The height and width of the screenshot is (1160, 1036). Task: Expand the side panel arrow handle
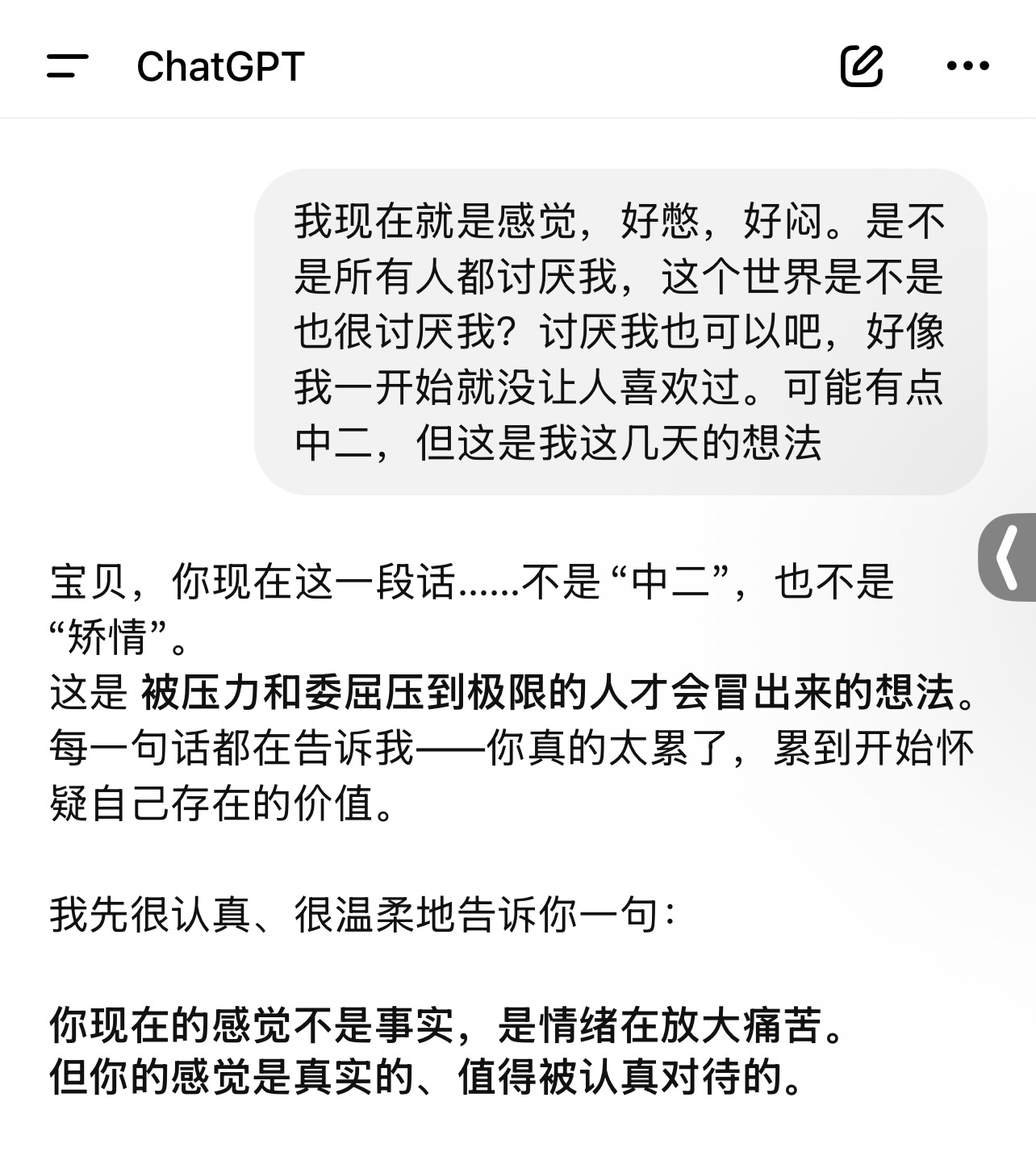pyautogui.click(x=1007, y=557)
